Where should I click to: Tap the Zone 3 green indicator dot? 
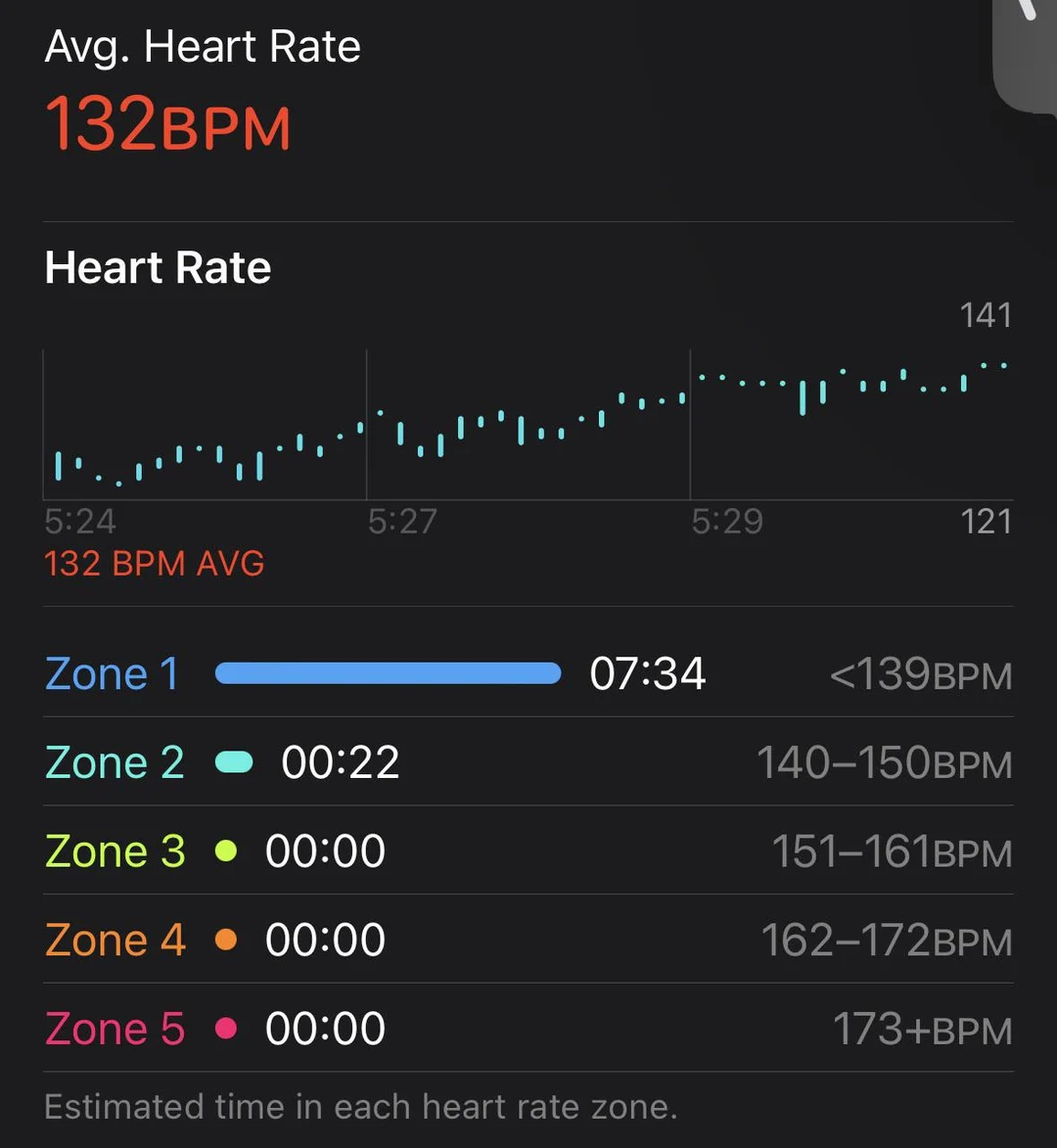[228, 850]
